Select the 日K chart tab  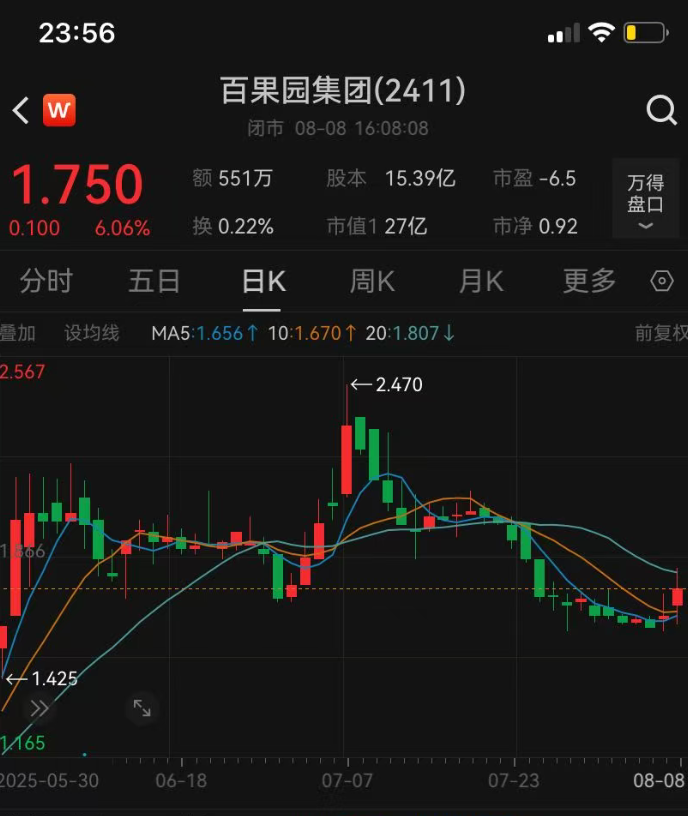pos(264,282)
